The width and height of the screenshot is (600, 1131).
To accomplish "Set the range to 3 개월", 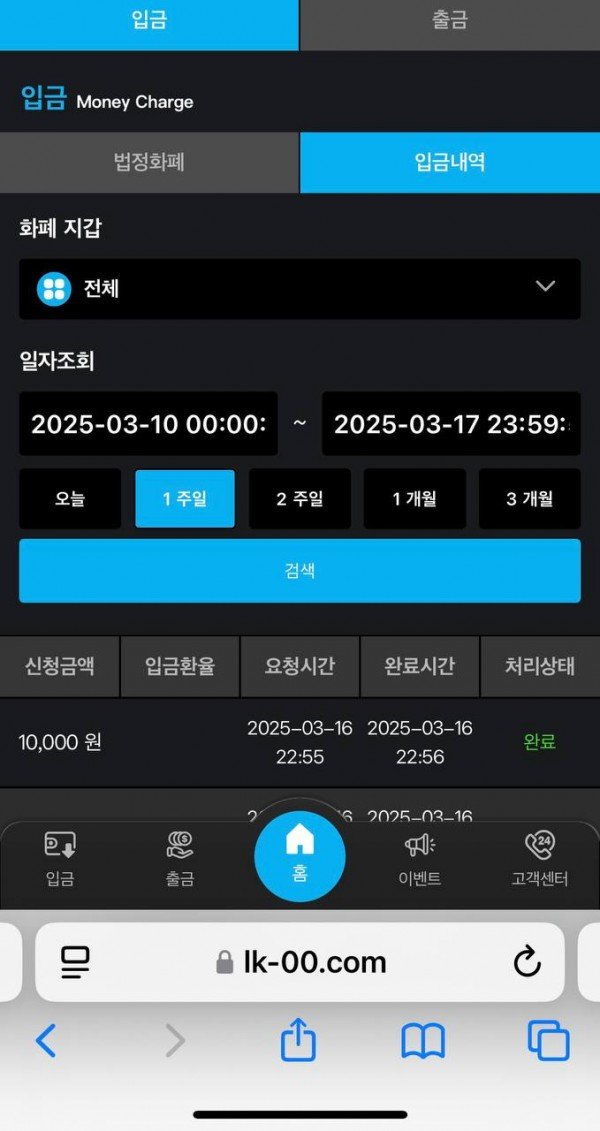I will pyautogui.click(x=529, y=498).
